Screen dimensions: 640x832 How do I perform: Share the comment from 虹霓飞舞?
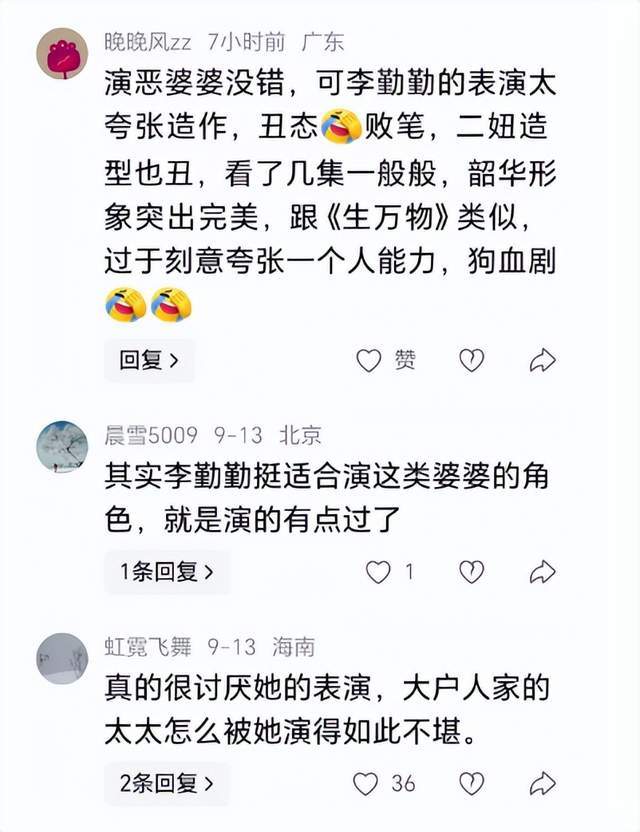pos(542,783)
